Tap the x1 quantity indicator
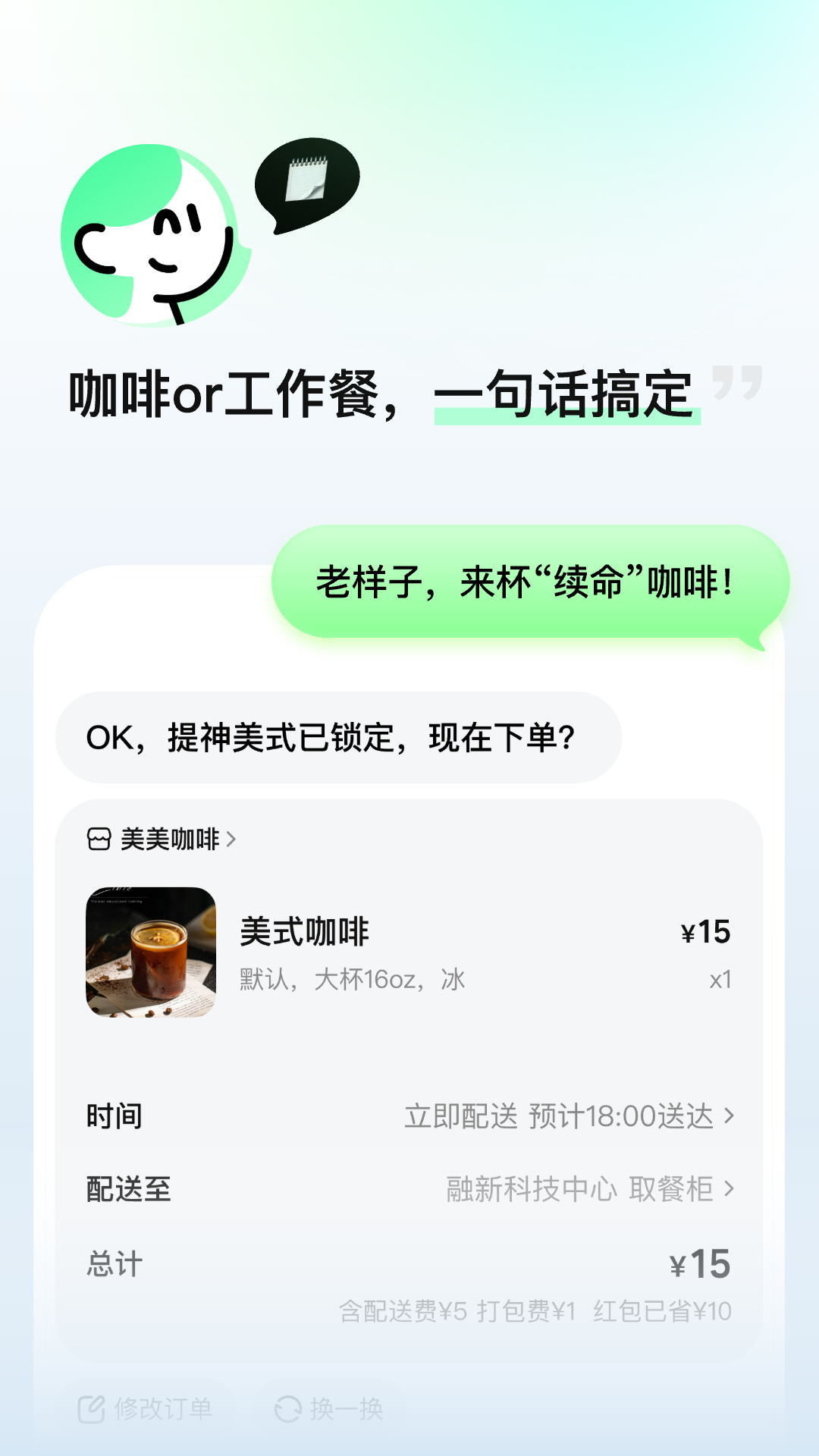 [x=720, y=981]
